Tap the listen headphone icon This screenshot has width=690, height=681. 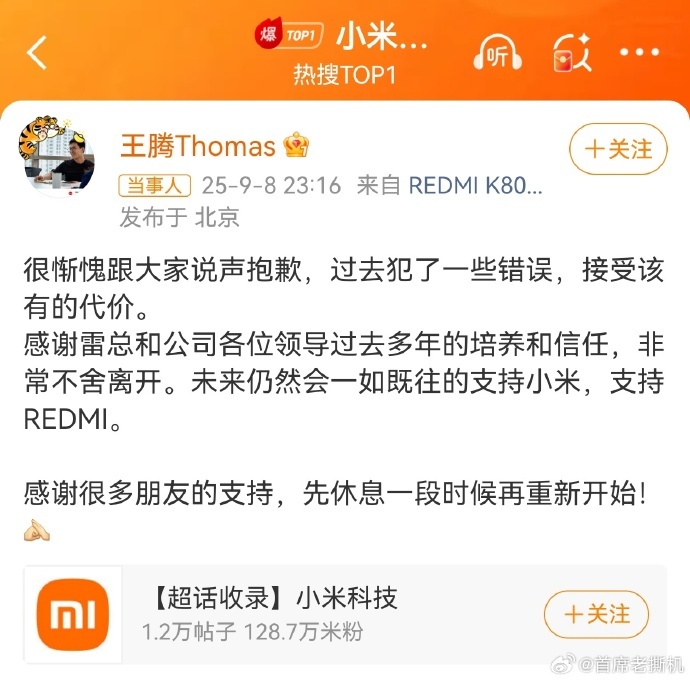pyautogui.click(x=499, y=52)
